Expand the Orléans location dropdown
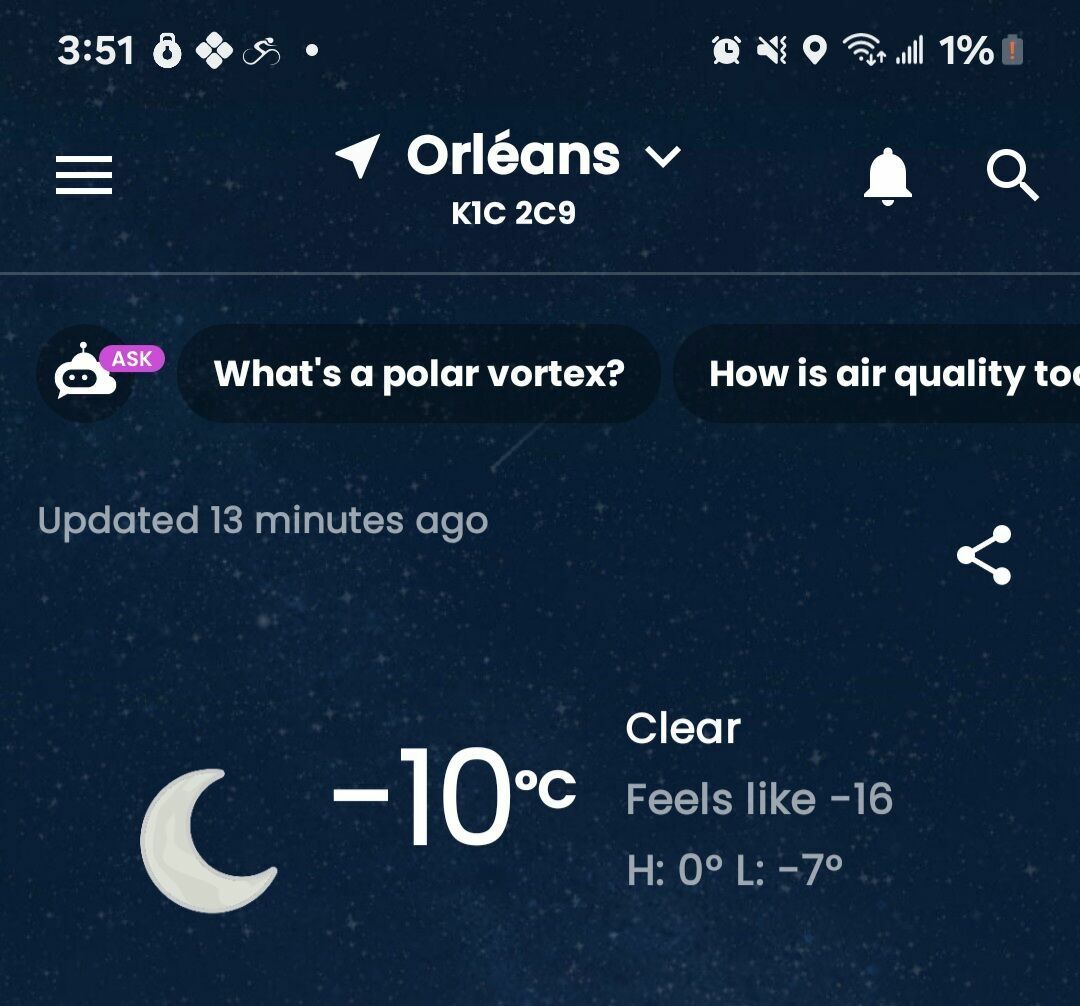1080x1006 pixels. pyautogui.click(x=662, y=157)
